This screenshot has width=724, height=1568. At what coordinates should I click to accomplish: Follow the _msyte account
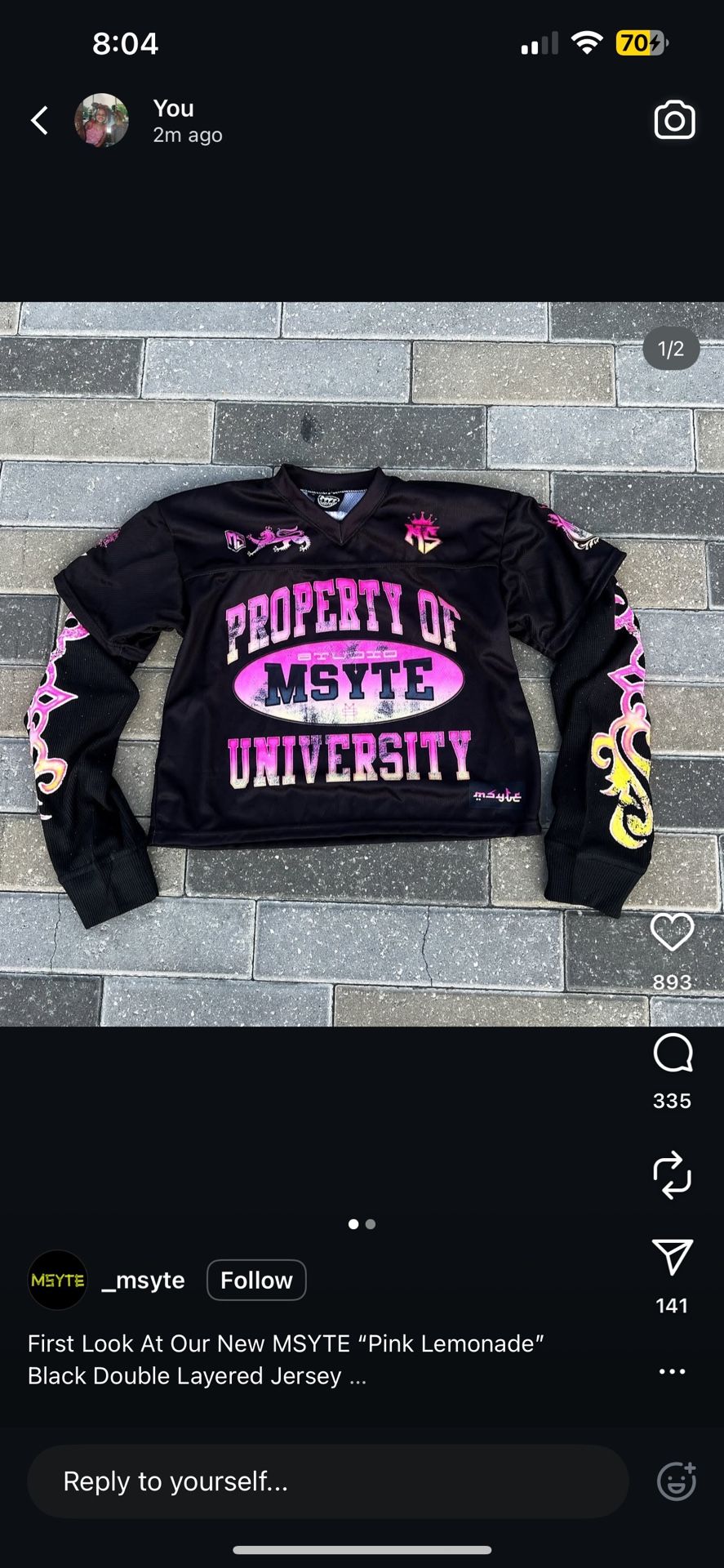[256, 1280]
